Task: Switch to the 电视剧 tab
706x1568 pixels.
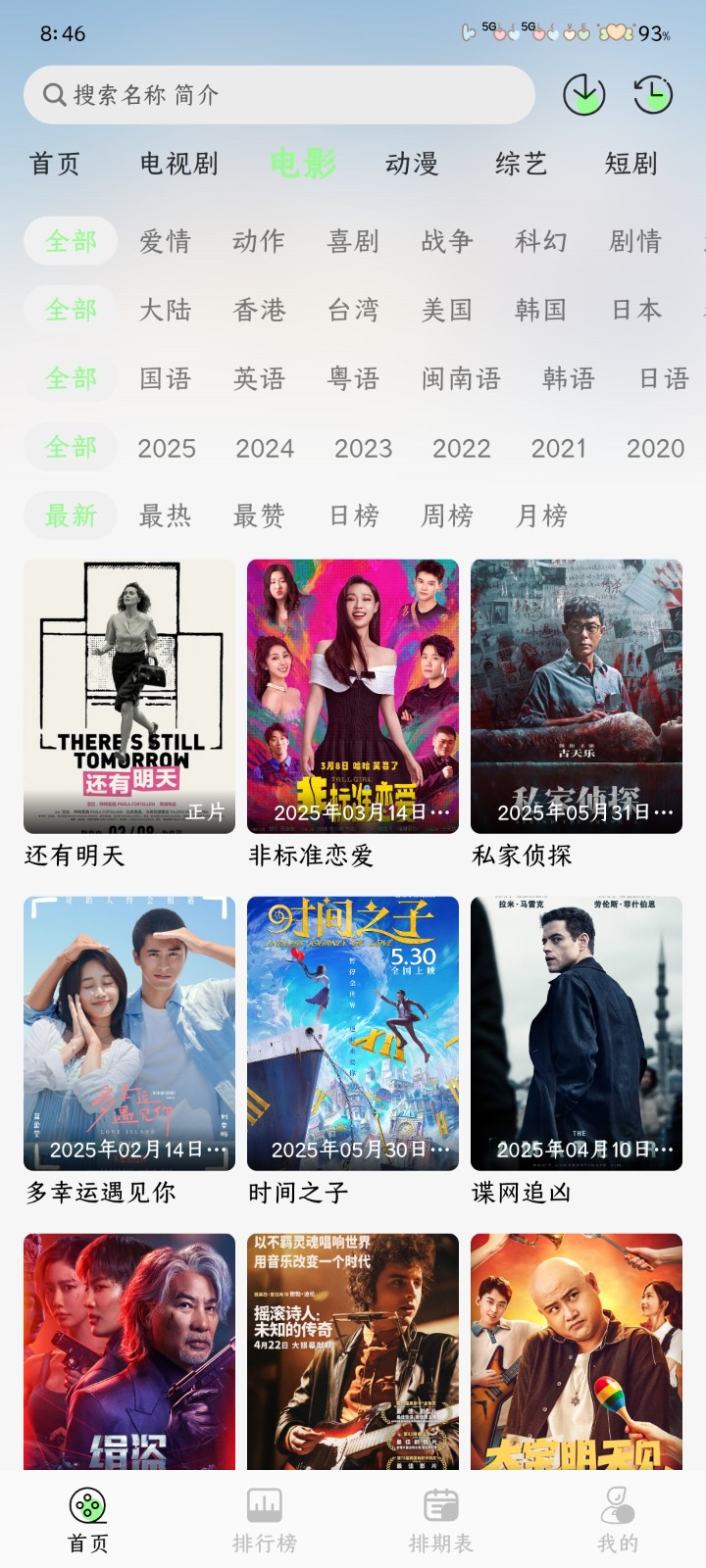Action: pos(178,164)
